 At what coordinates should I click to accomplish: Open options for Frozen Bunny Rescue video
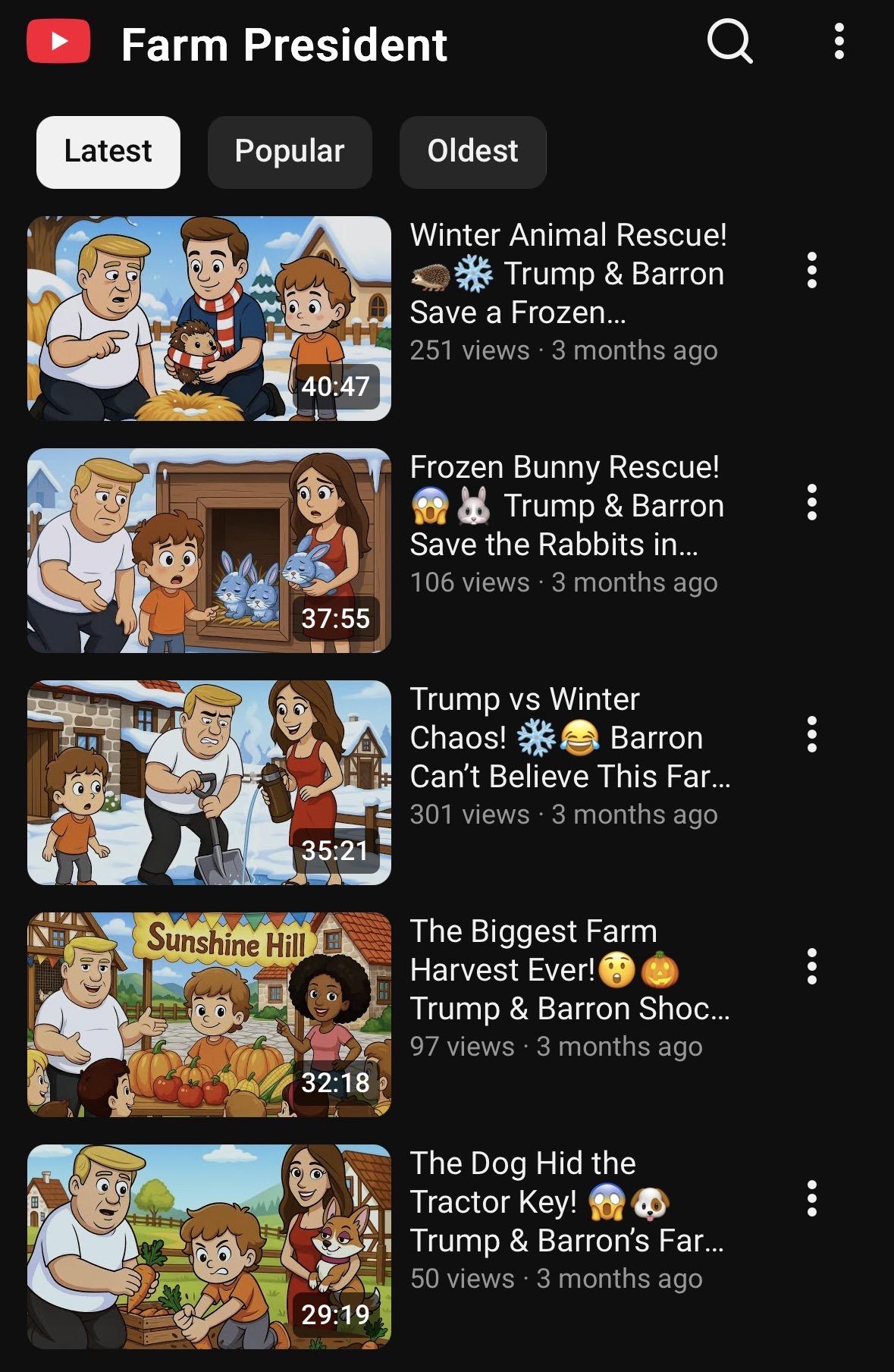[x=812, y=502]
